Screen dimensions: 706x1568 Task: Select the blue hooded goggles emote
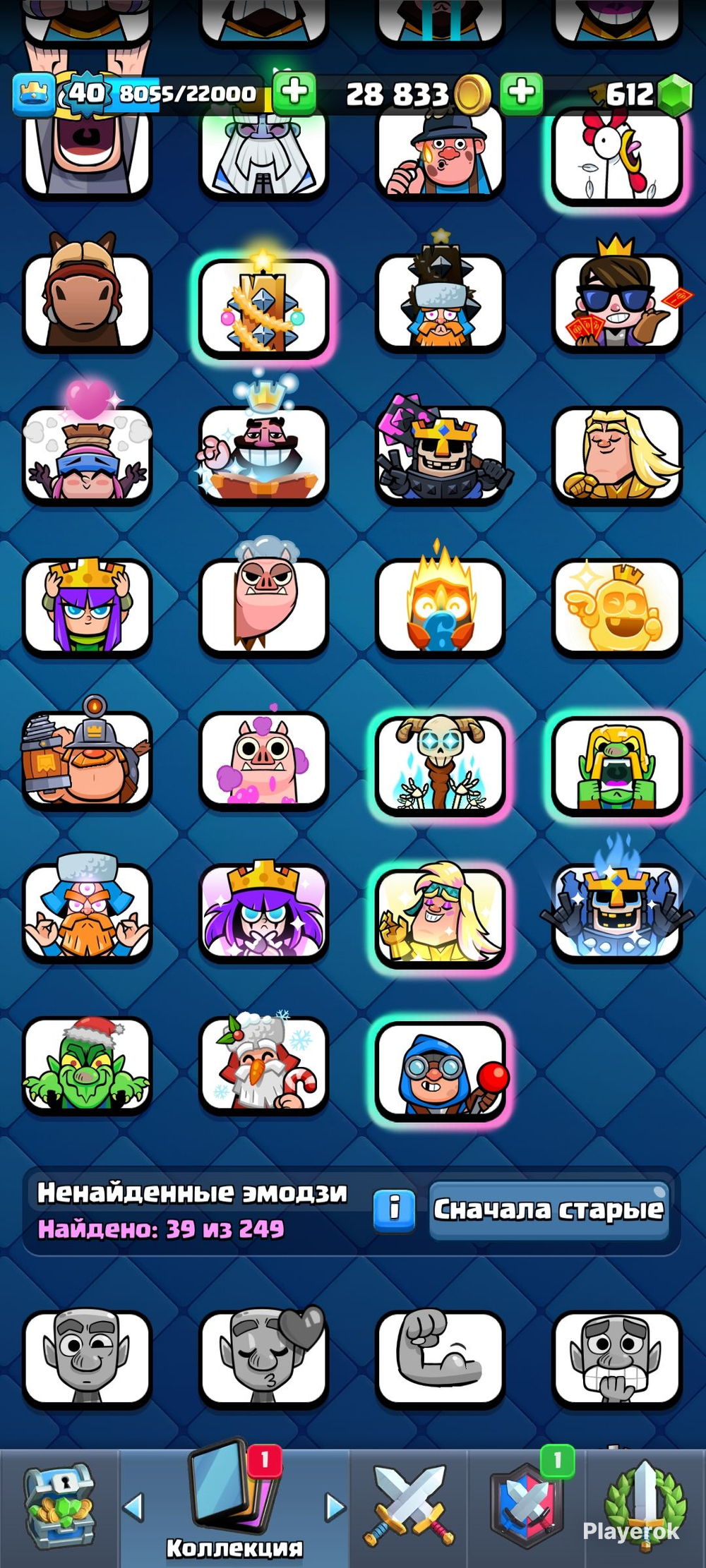point(440,1070)
